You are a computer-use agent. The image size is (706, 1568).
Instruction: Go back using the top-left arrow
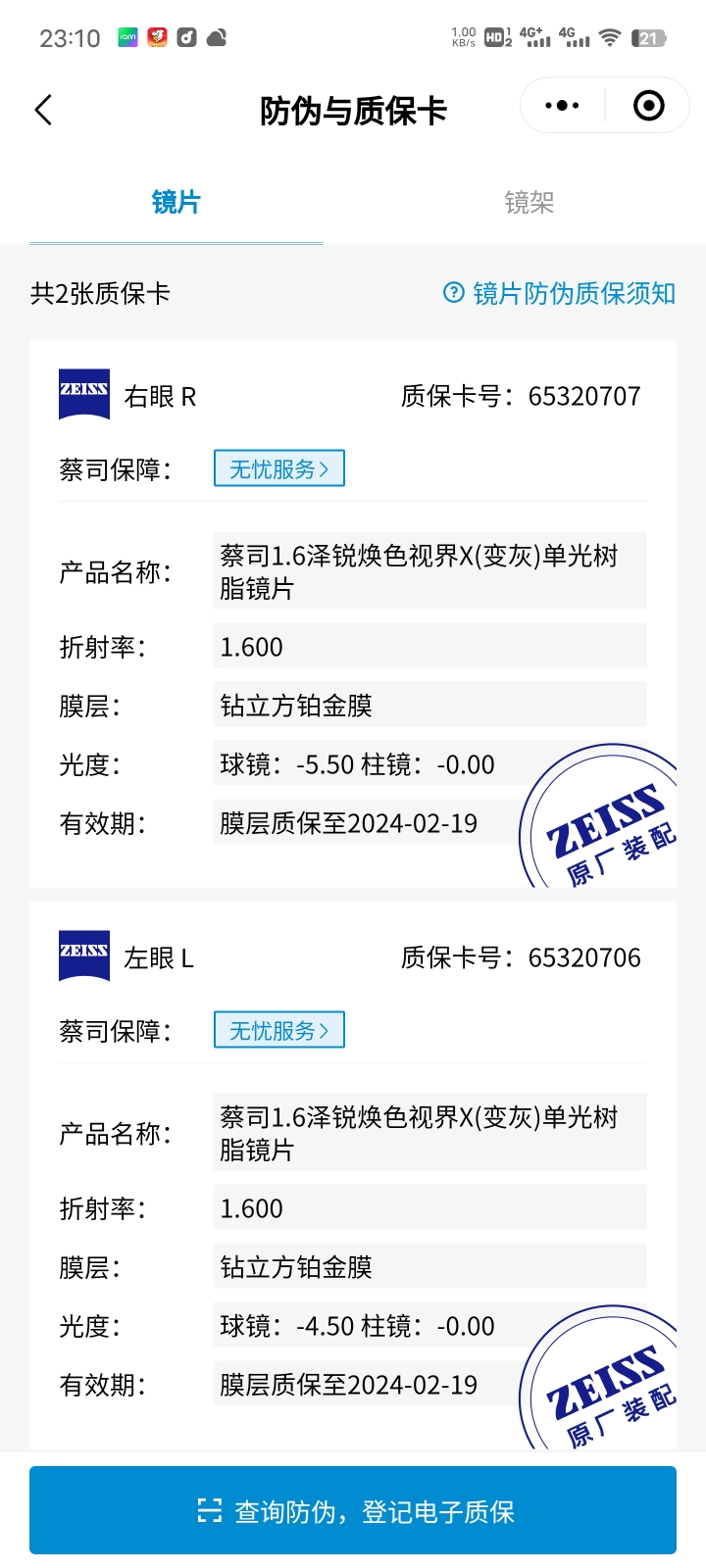click(x=43, y=110)
